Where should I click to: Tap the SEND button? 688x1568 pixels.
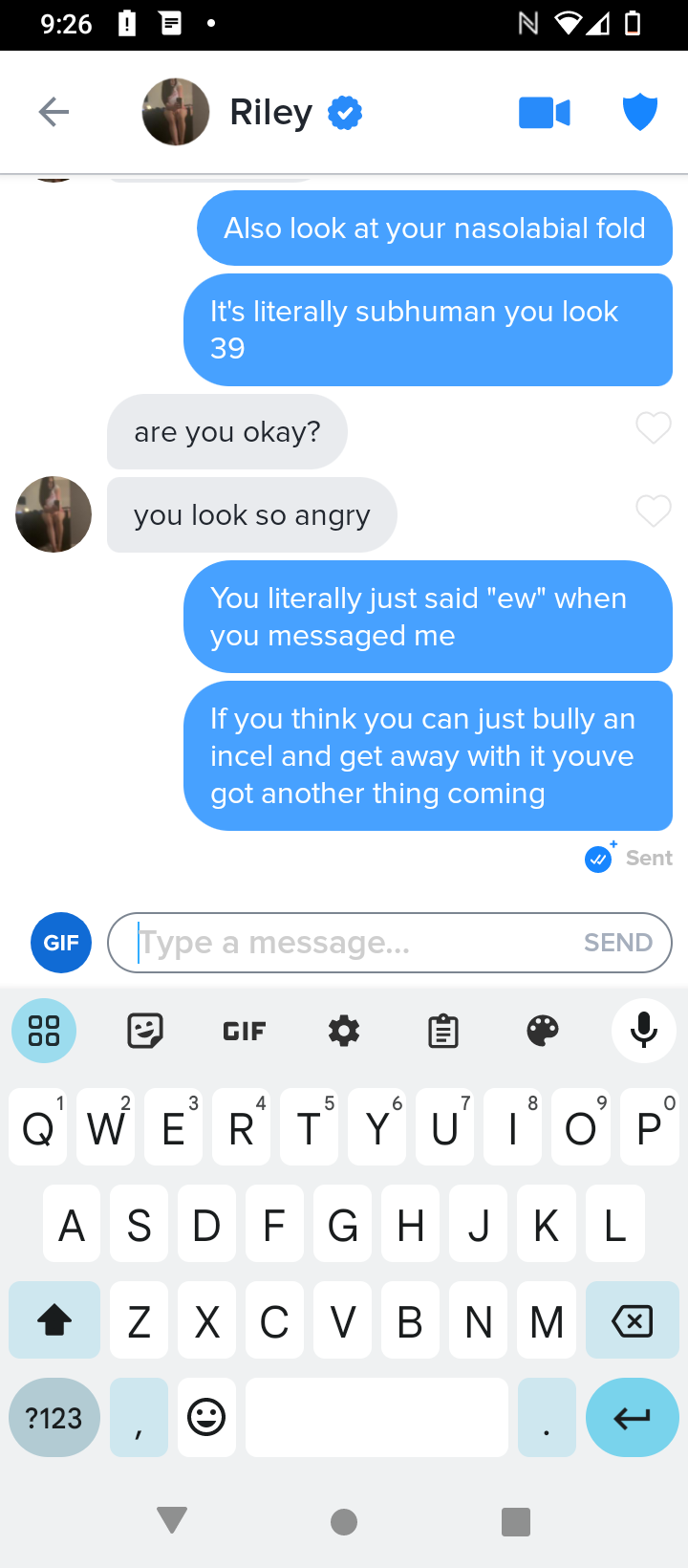tap(617, 943)
